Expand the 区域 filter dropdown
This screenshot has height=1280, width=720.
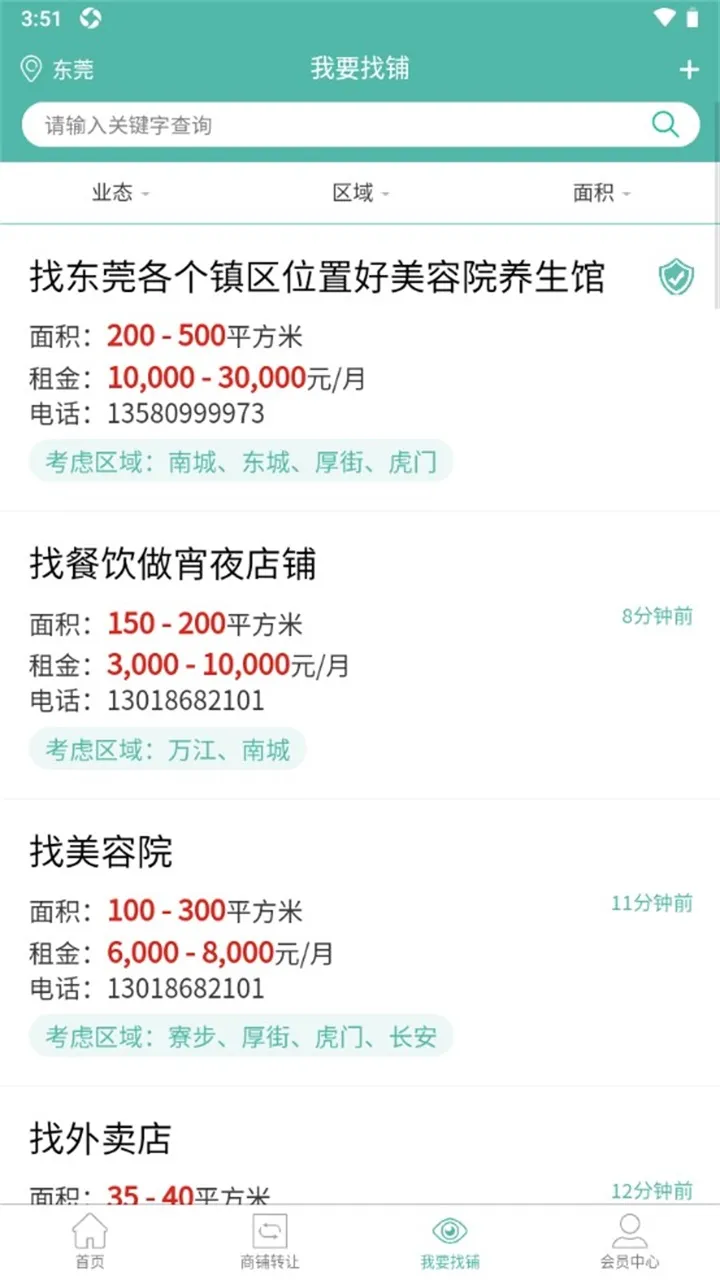(x=360, y=193)
